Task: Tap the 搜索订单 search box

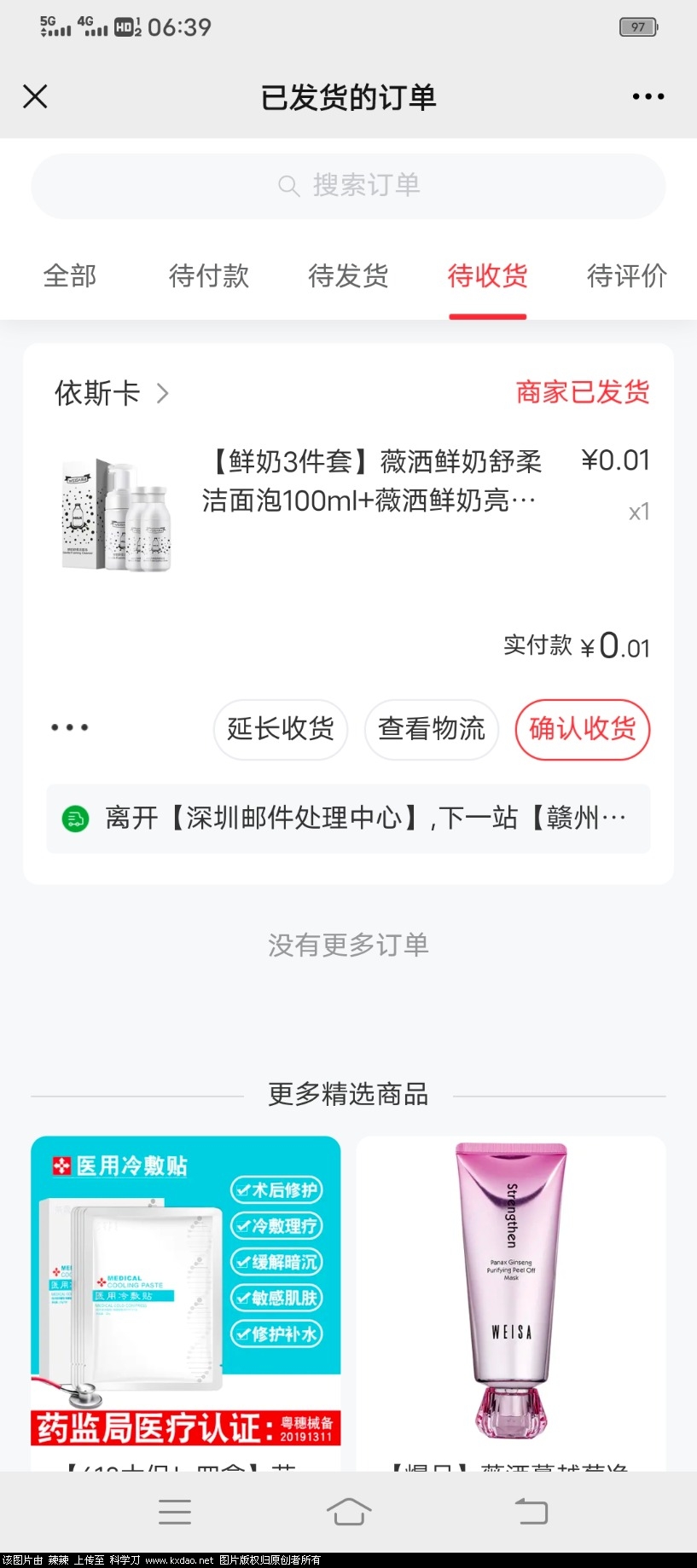Action: (348, 186)
